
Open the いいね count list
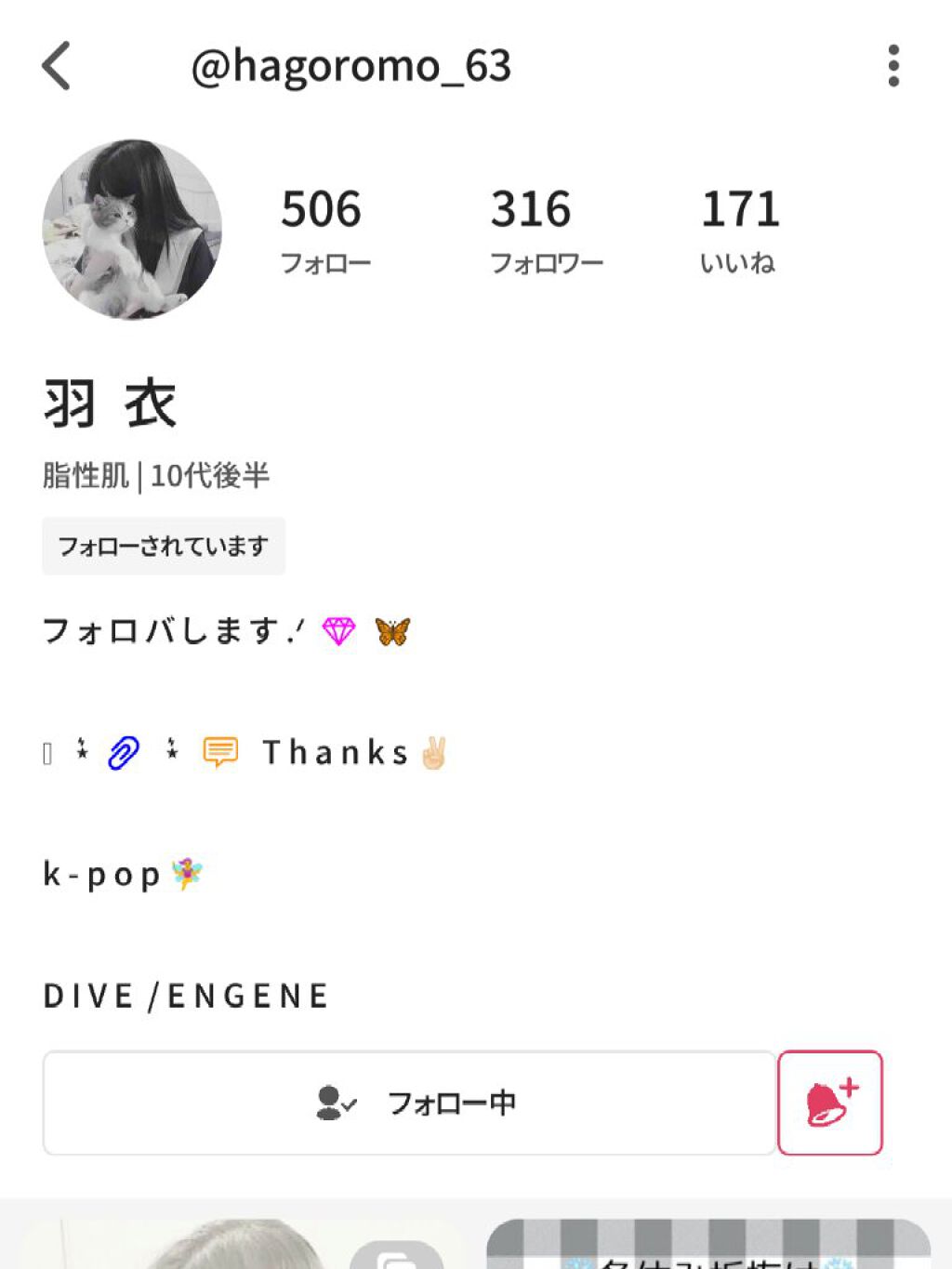pyautogui.click(x=740, y=228)
